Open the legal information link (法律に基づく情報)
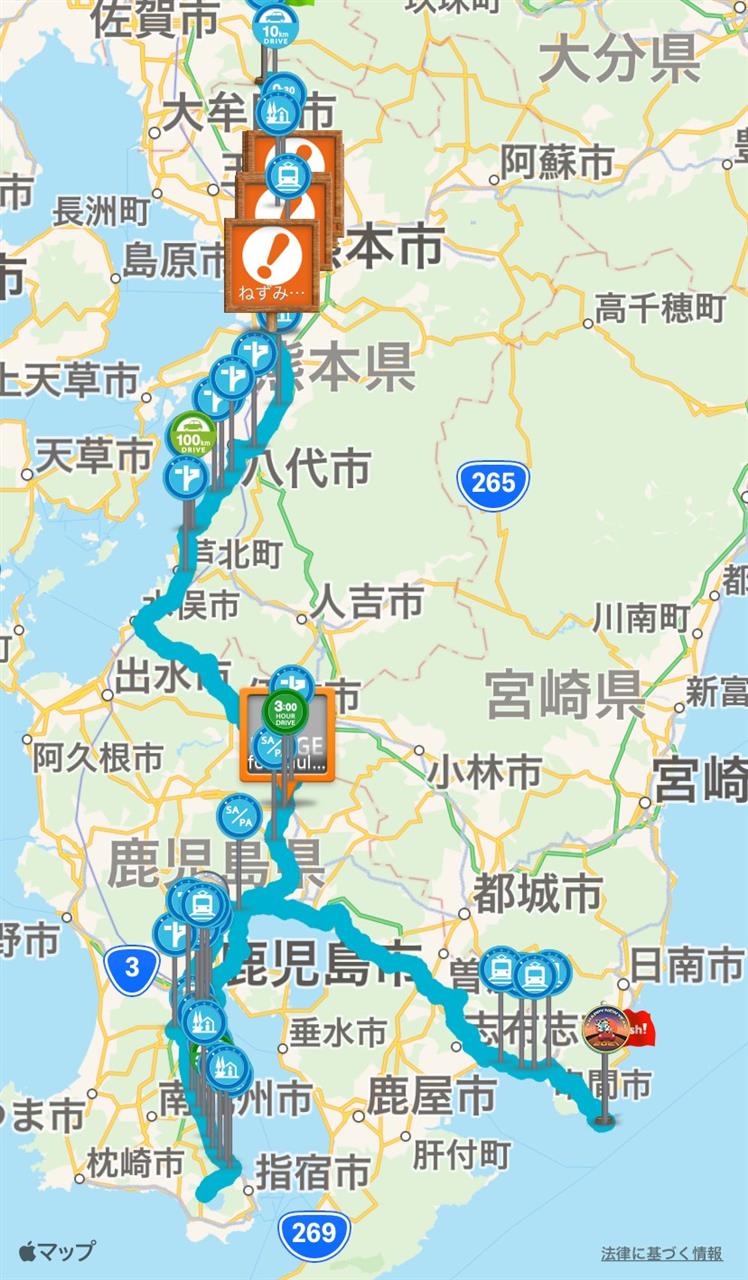The height and width of the screenshot is (1280, 748). (x=661, y=1253)
